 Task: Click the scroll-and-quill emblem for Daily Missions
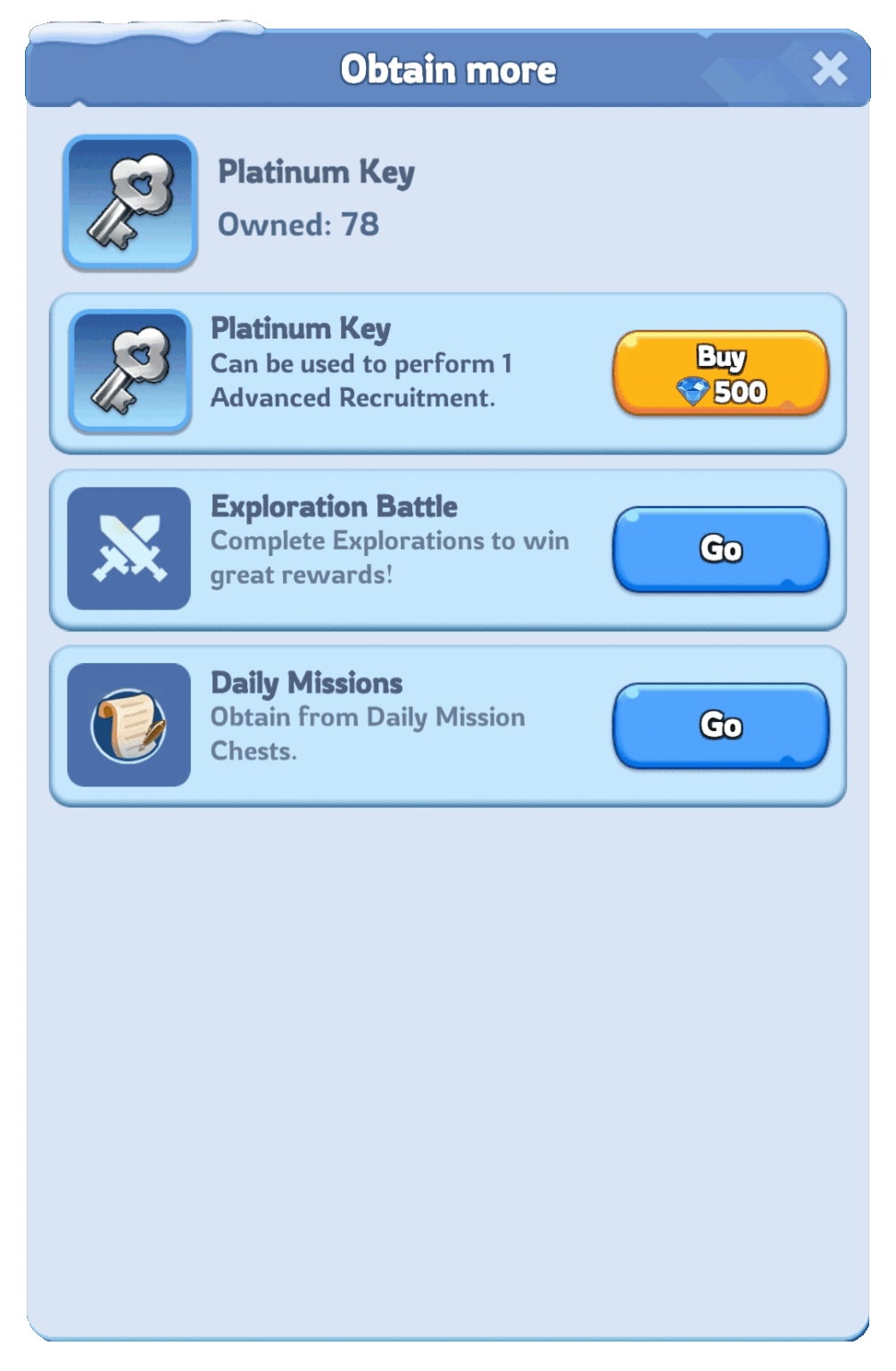(129, 724)
